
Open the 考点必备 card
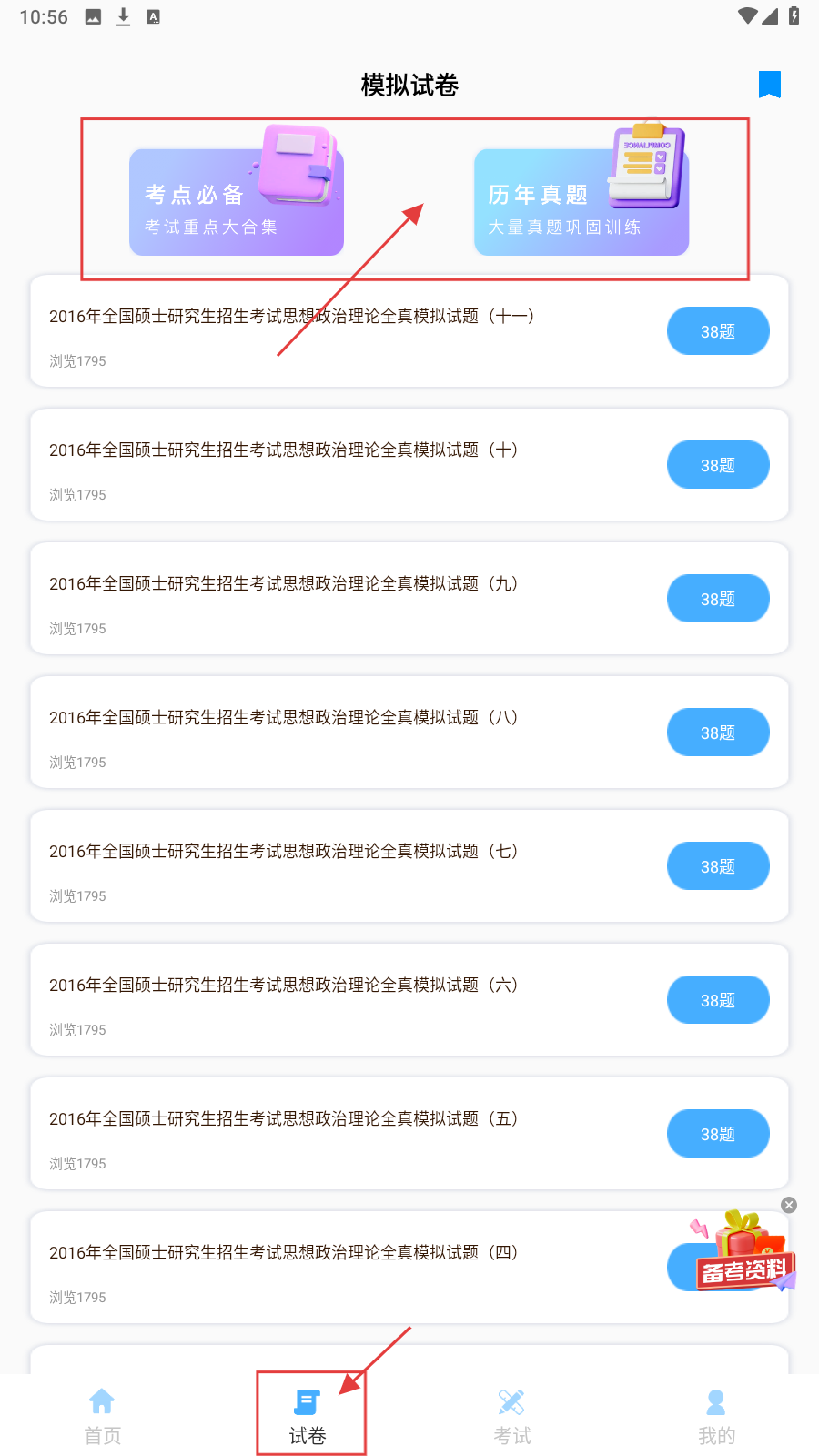coord(236,202)
